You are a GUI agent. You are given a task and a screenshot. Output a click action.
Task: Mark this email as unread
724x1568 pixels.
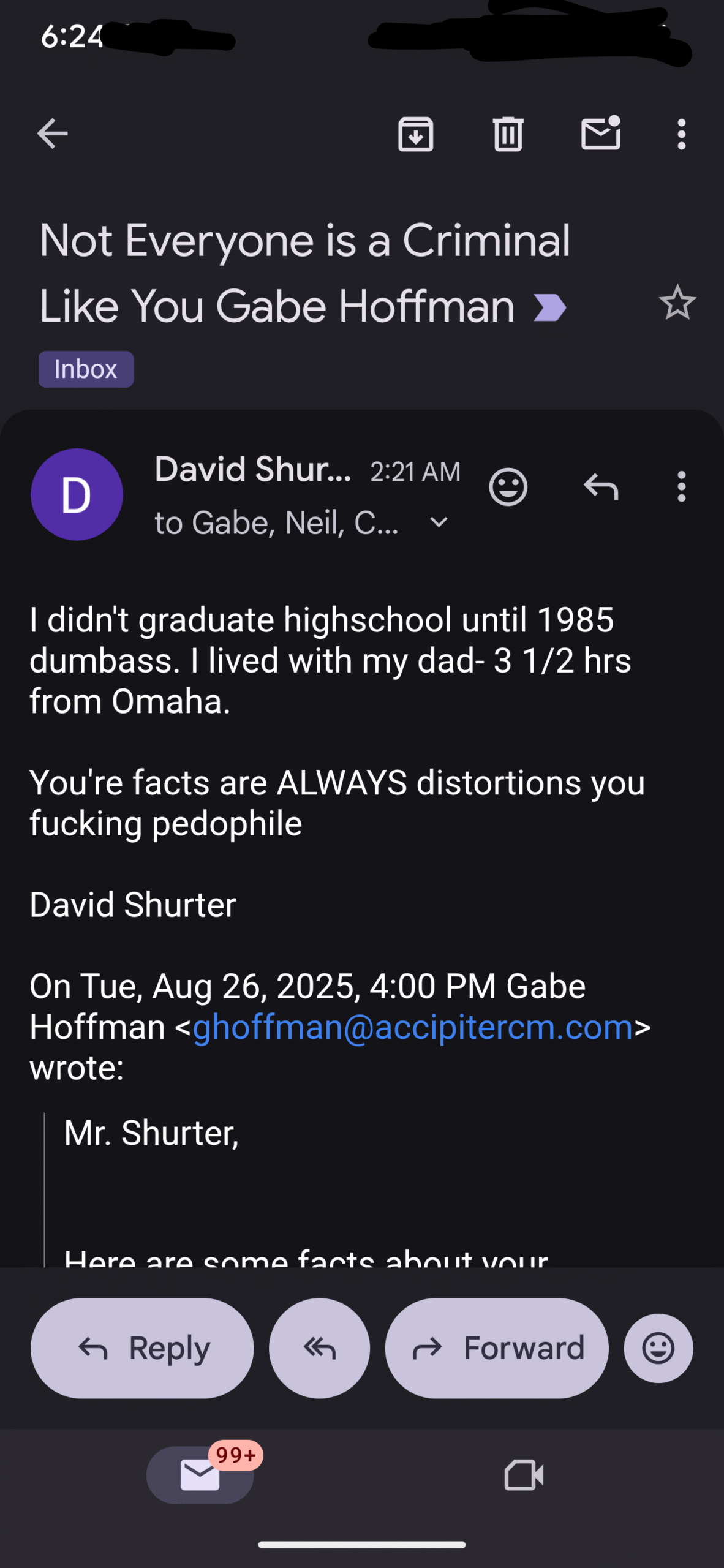tap(601, 132)
